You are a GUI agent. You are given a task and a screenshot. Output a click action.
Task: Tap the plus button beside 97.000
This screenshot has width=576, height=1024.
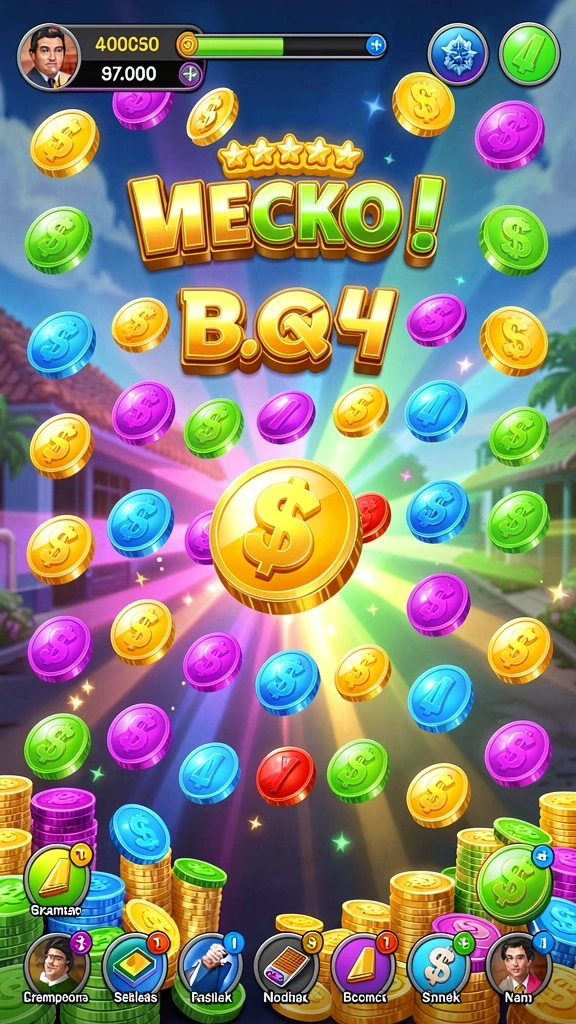(190, 74)
